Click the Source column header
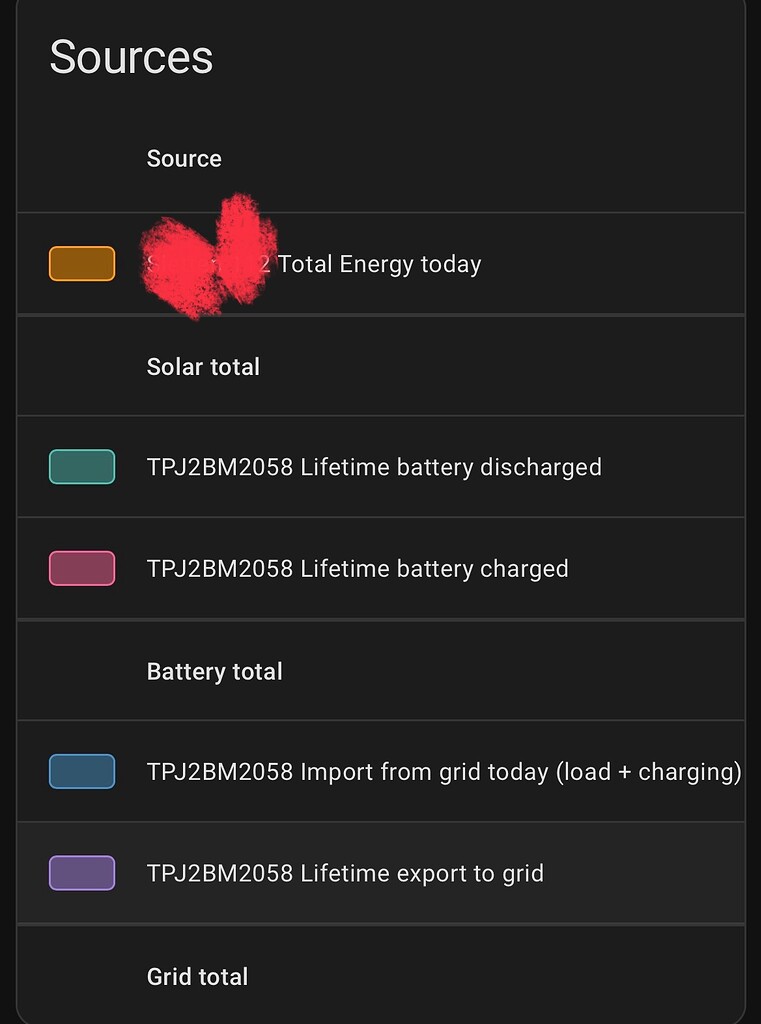 point(184,158)
